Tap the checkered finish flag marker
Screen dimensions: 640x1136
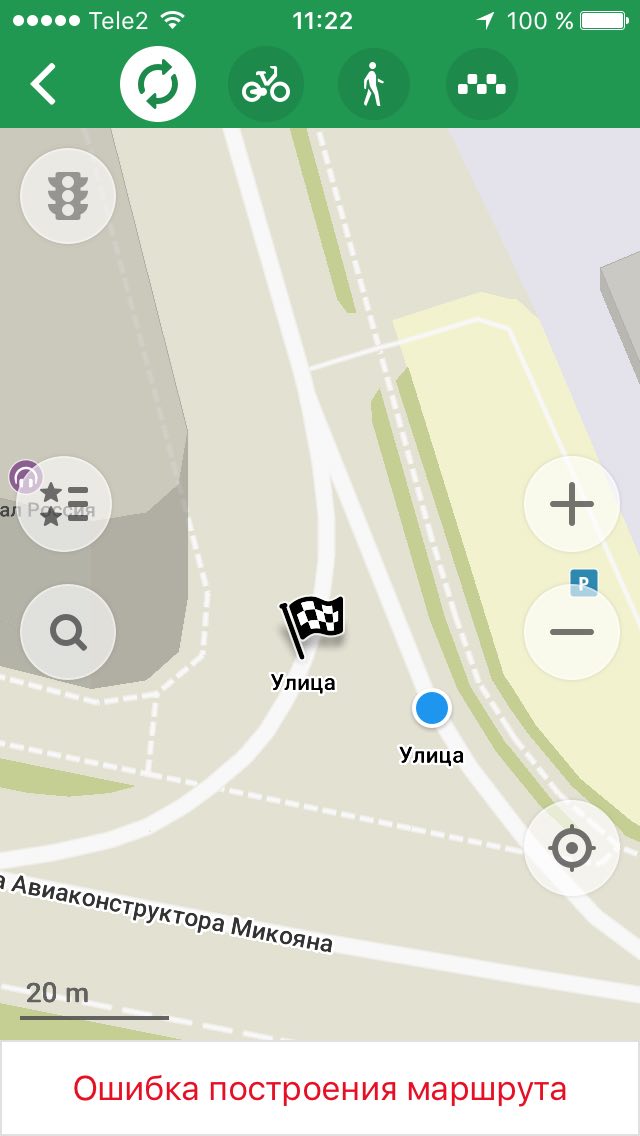[x=310, y=625]
